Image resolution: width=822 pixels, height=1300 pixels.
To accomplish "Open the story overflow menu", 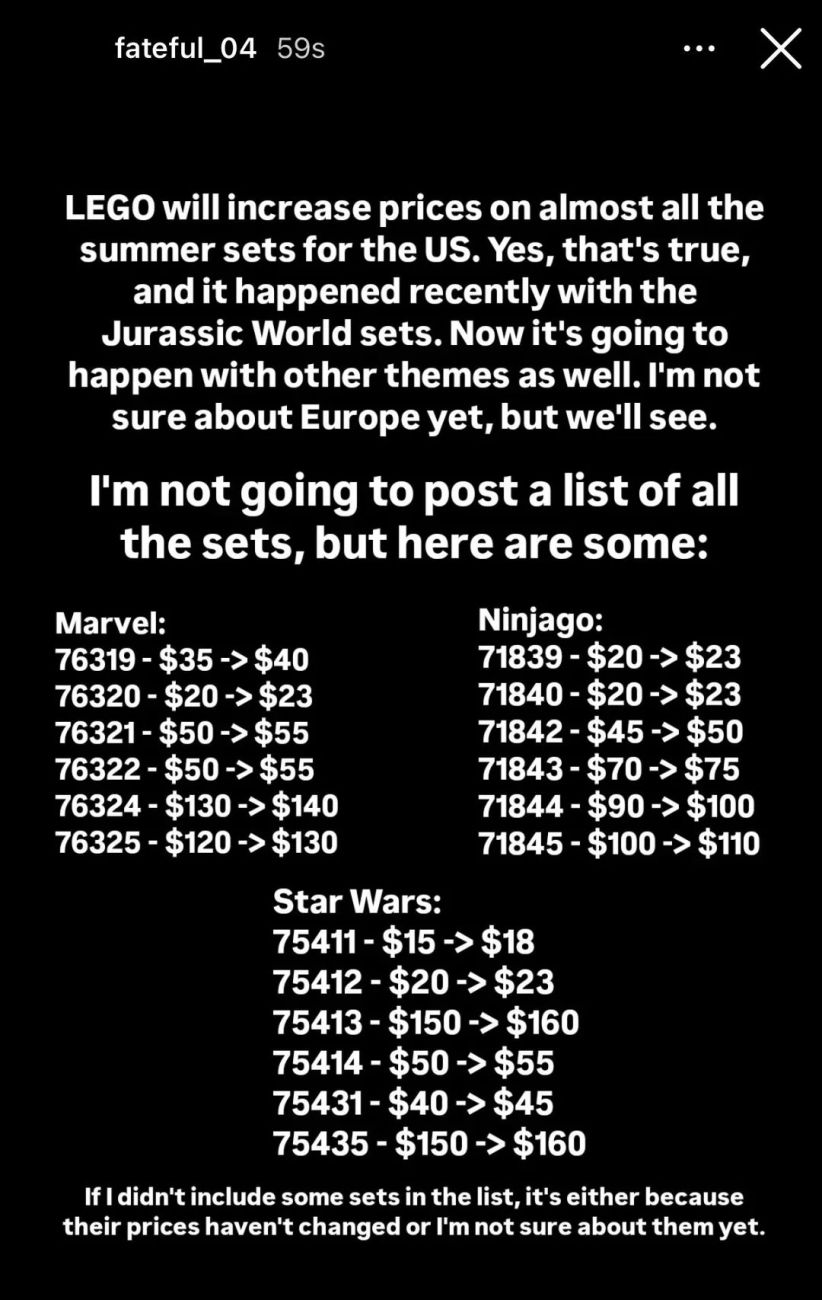I will (x=699, y=48).
